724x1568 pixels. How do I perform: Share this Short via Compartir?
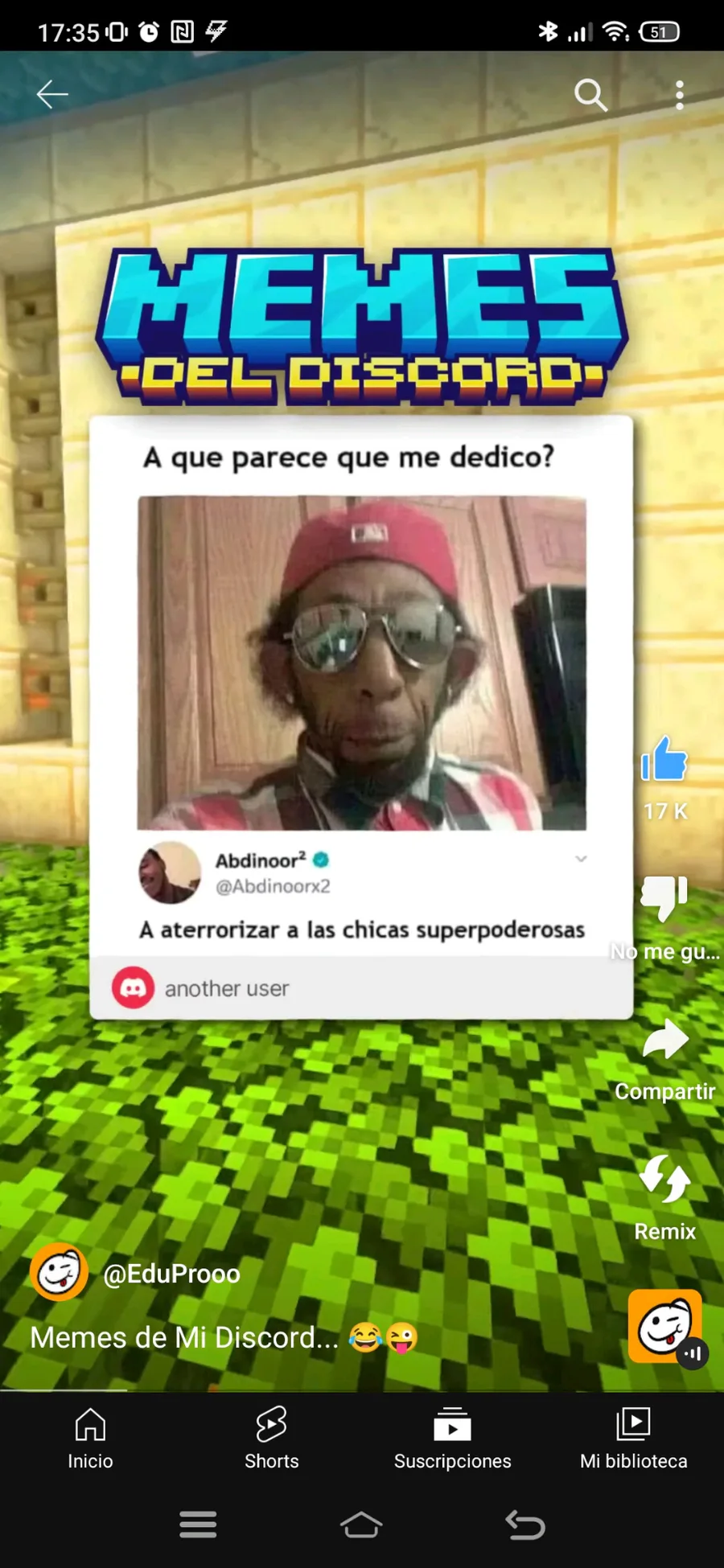pos(665,1040)
